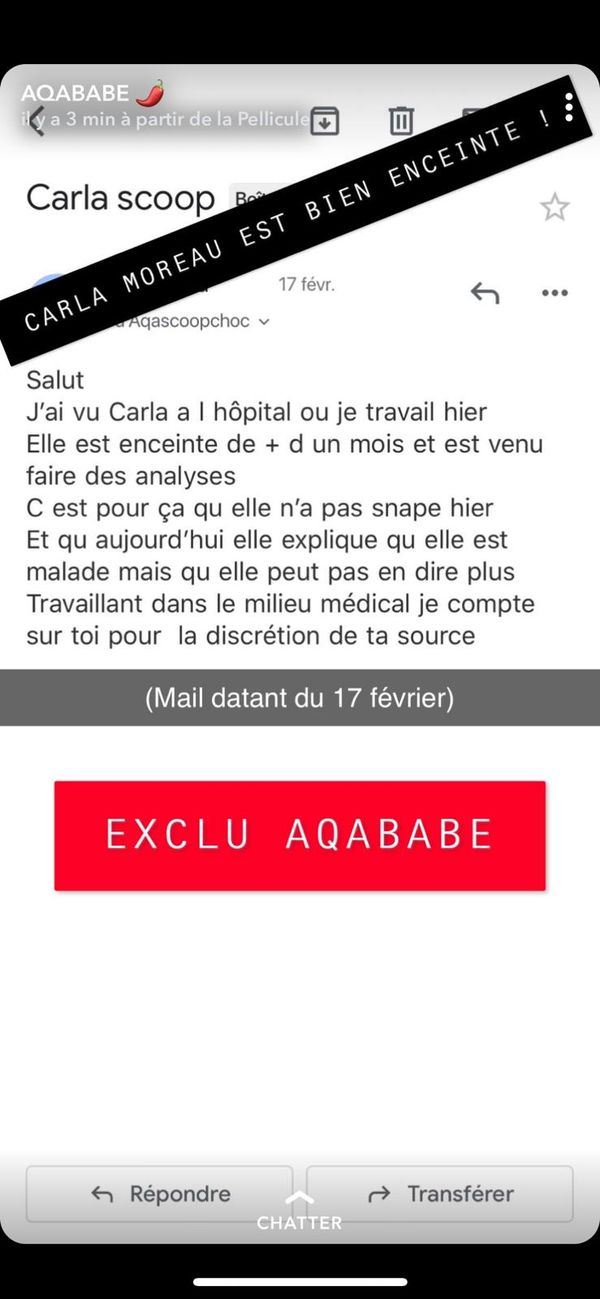
Task: Open the three-dot story options menu
Action: pos(568,107)
